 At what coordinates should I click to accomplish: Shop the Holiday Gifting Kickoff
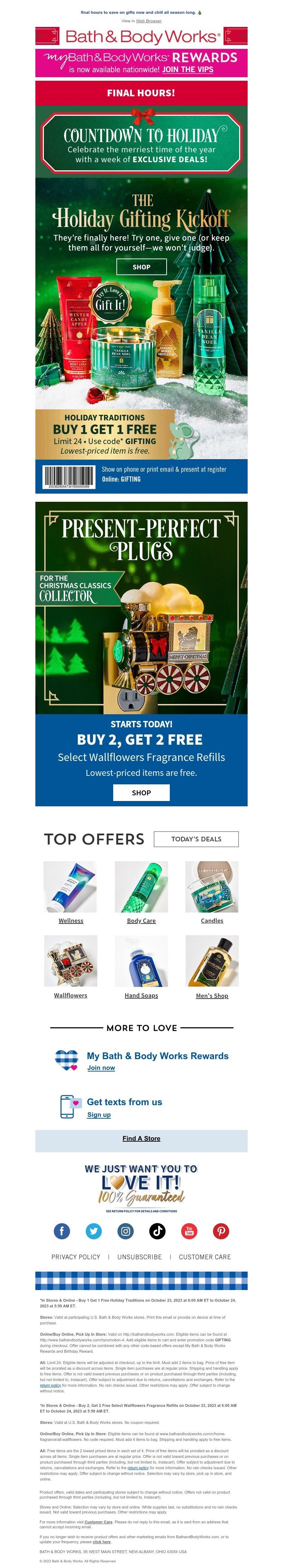(x=141, y=267)
